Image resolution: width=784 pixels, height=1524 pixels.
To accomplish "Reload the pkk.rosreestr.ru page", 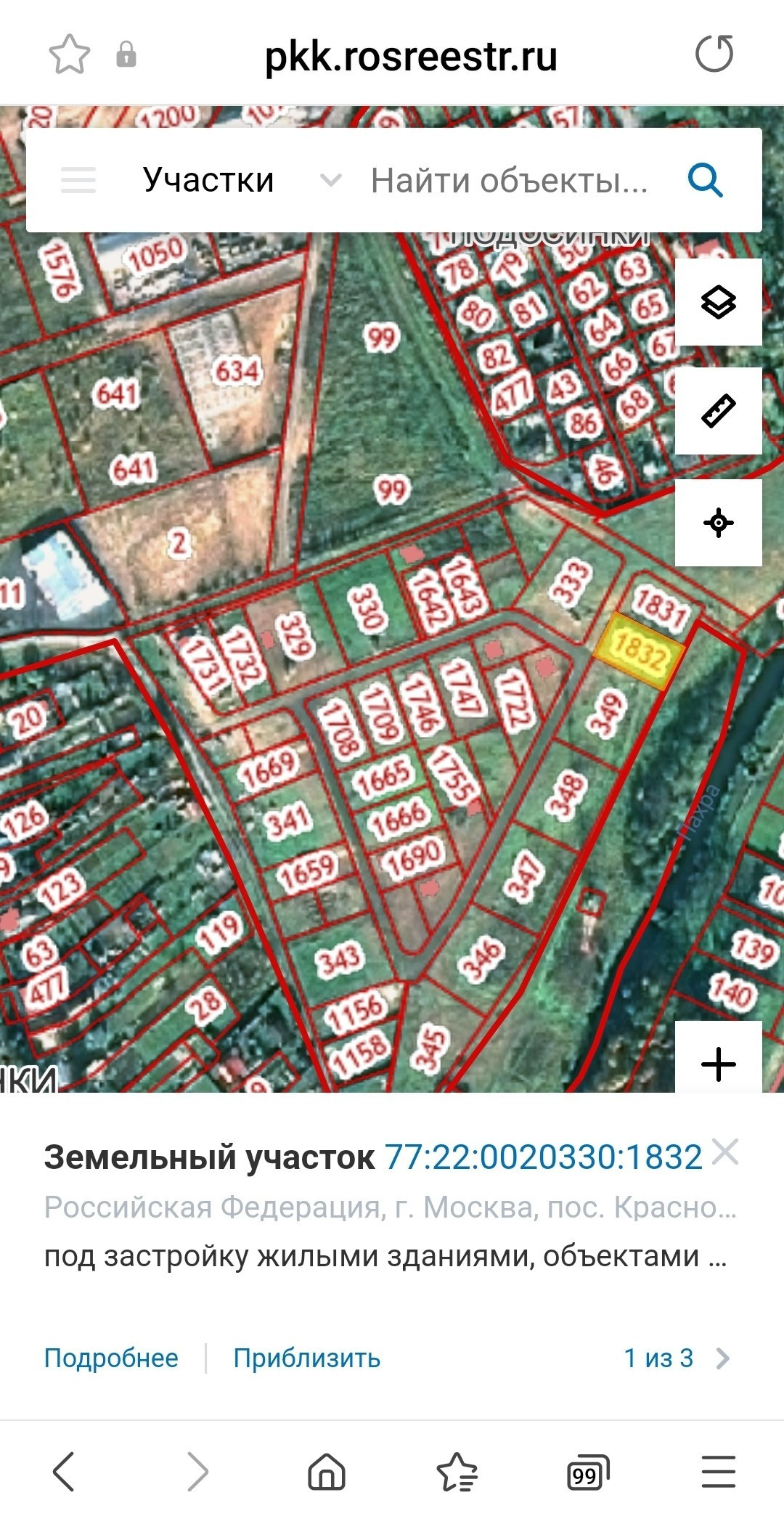I will (x=714, y=54).
